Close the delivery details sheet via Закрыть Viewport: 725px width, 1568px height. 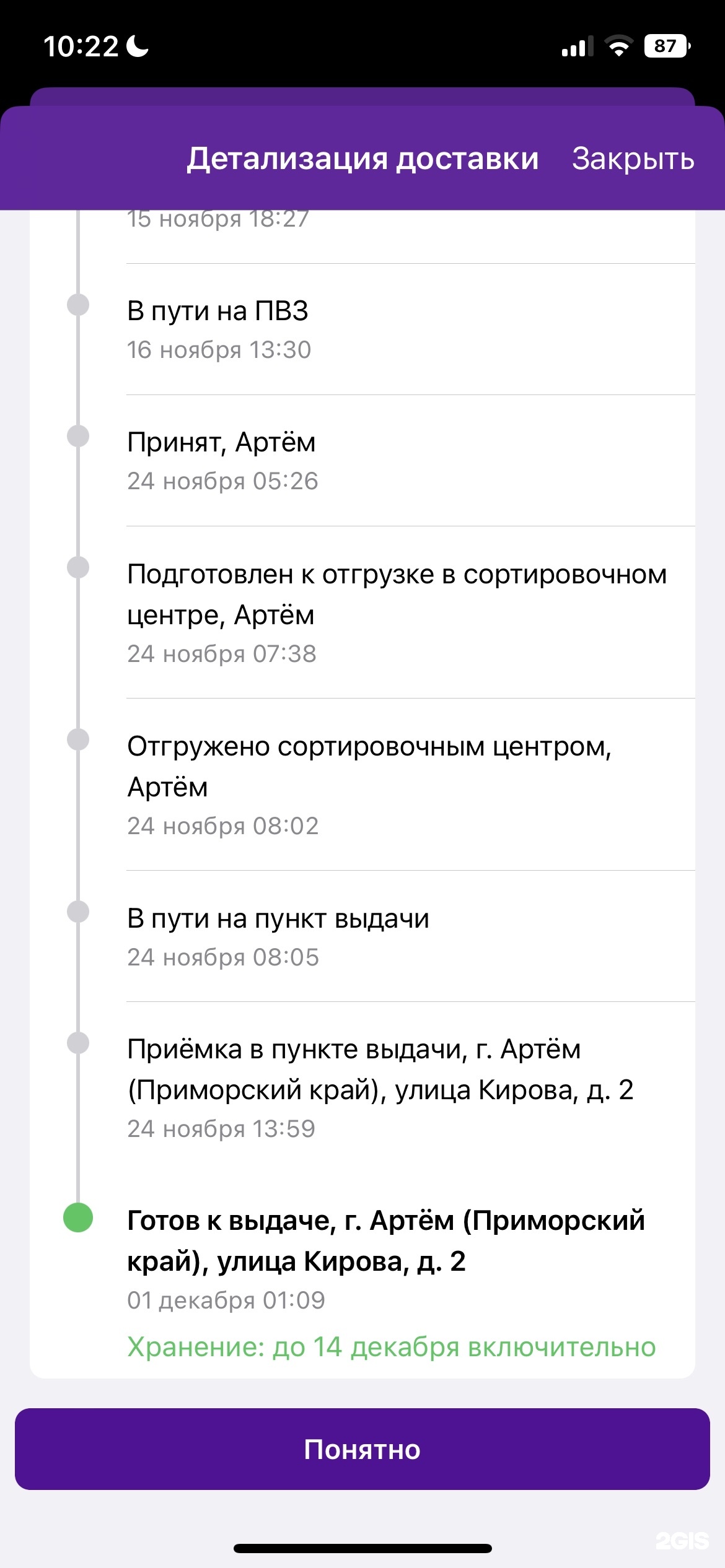633,159
